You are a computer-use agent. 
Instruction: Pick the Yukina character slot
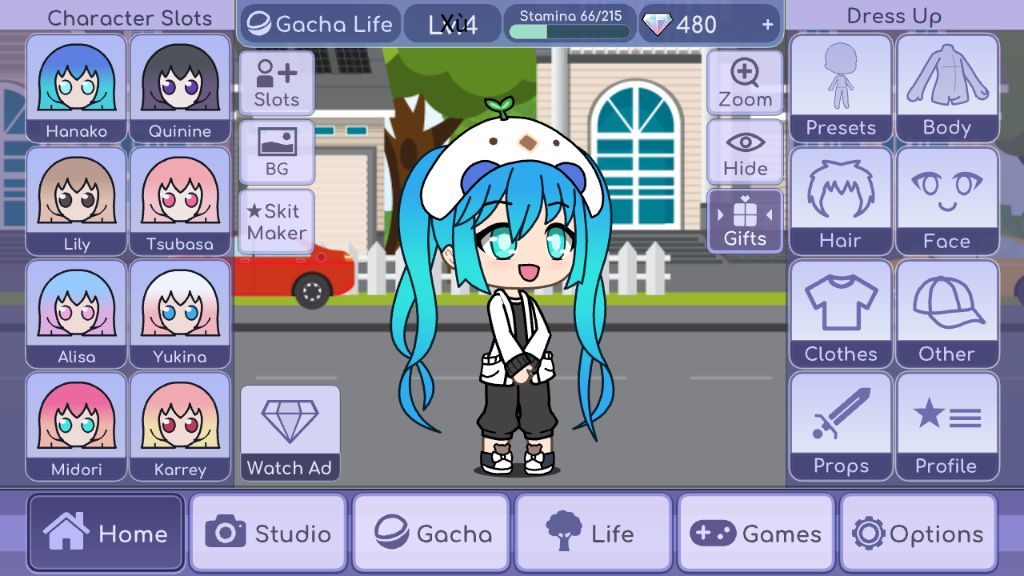(180, 314)
